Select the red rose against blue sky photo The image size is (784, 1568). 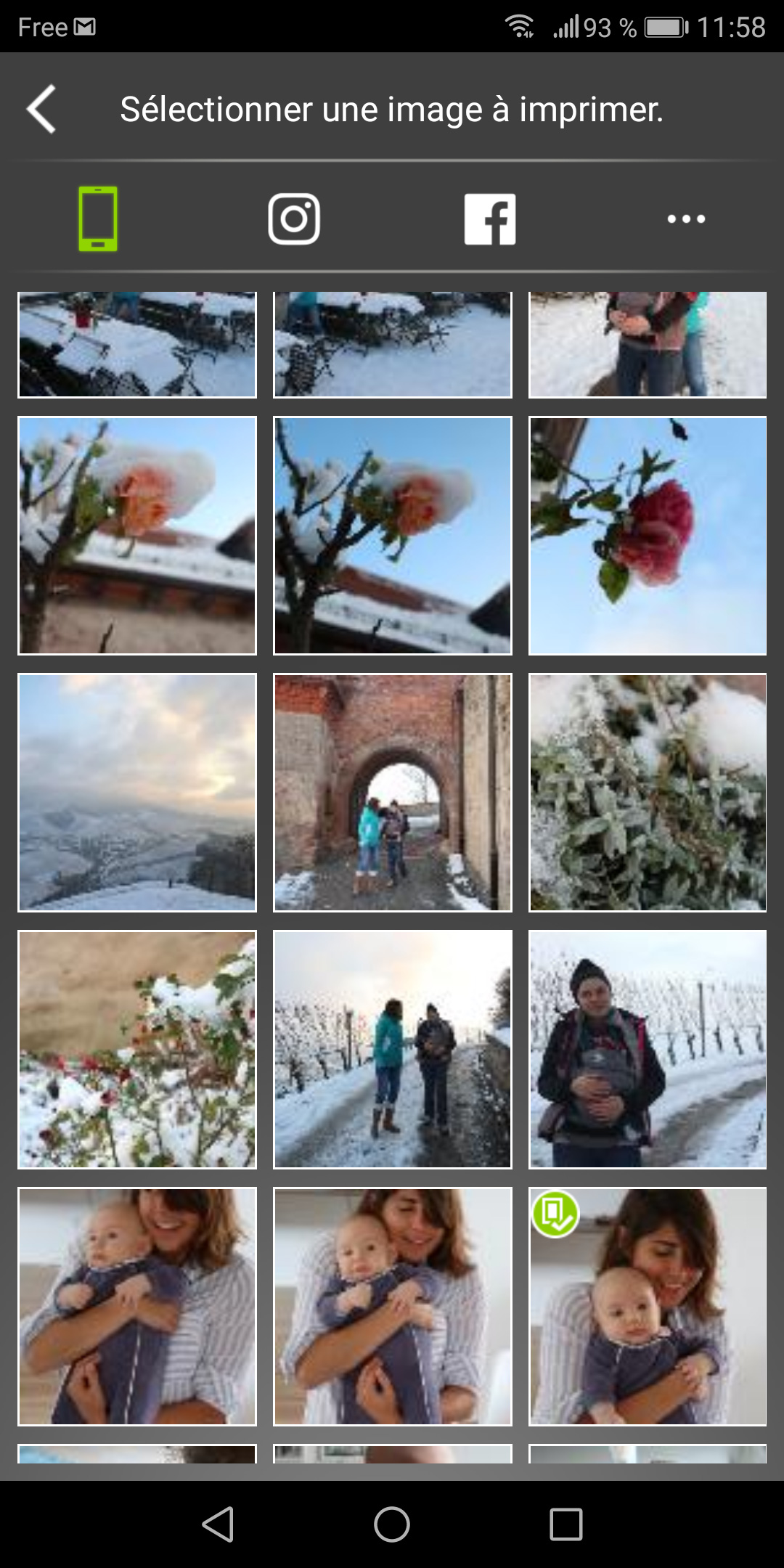(x=648, y=536)
